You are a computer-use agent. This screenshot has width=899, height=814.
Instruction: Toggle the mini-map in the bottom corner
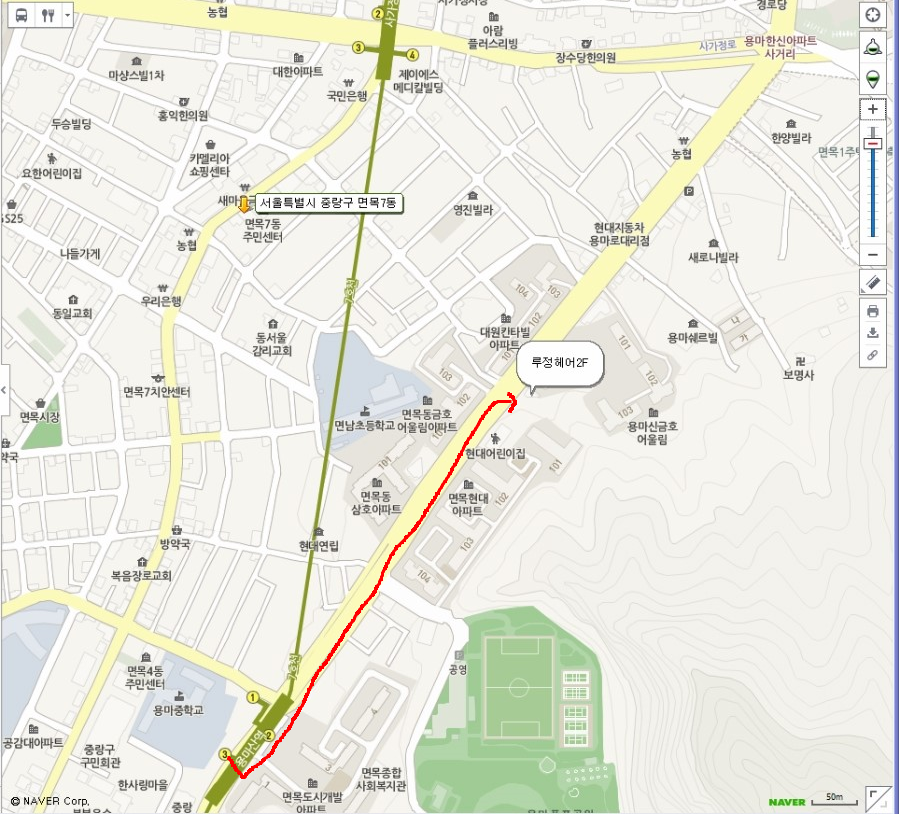click(877, 797)
